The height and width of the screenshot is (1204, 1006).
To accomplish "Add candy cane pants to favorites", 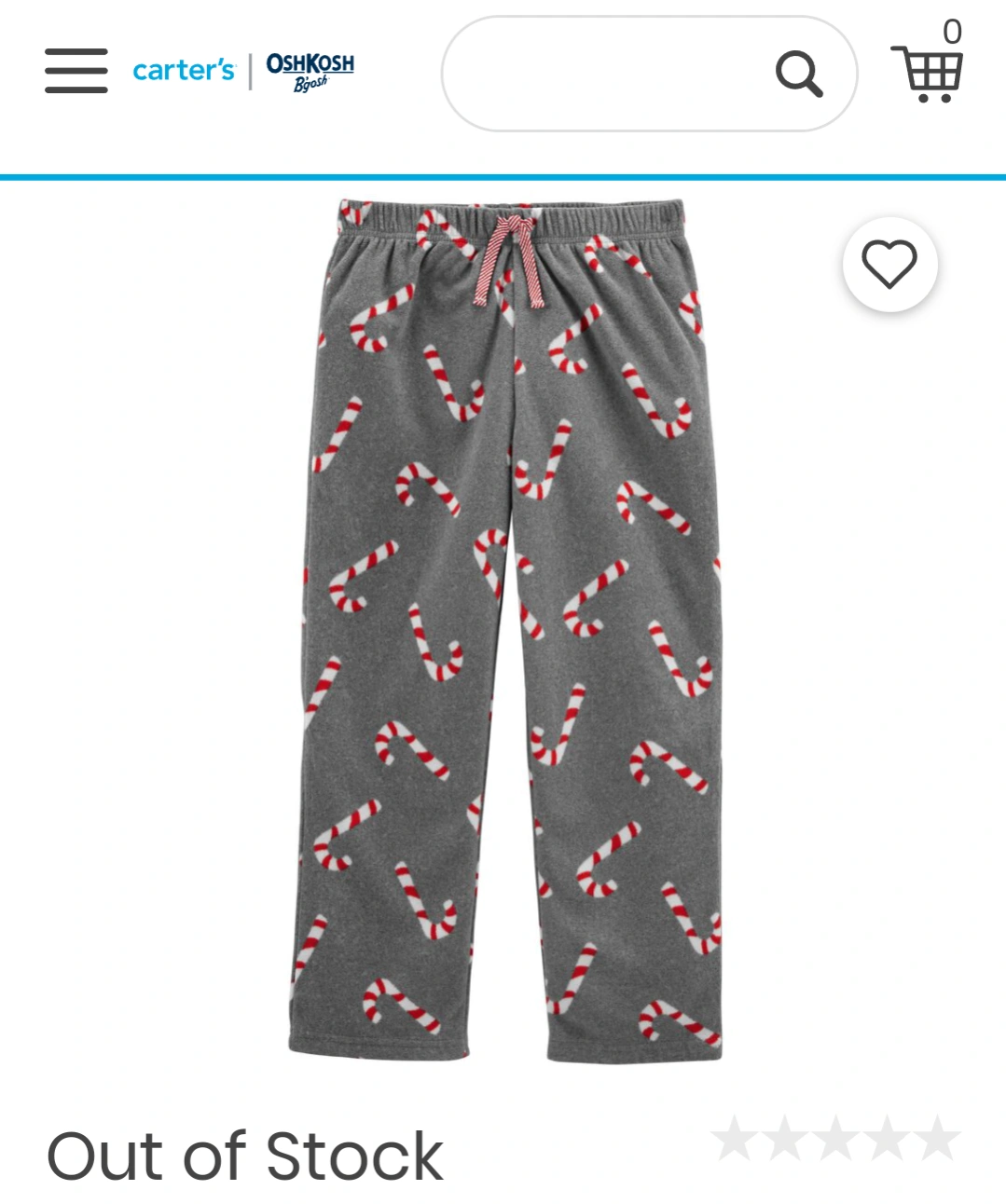I will (889, 264).
